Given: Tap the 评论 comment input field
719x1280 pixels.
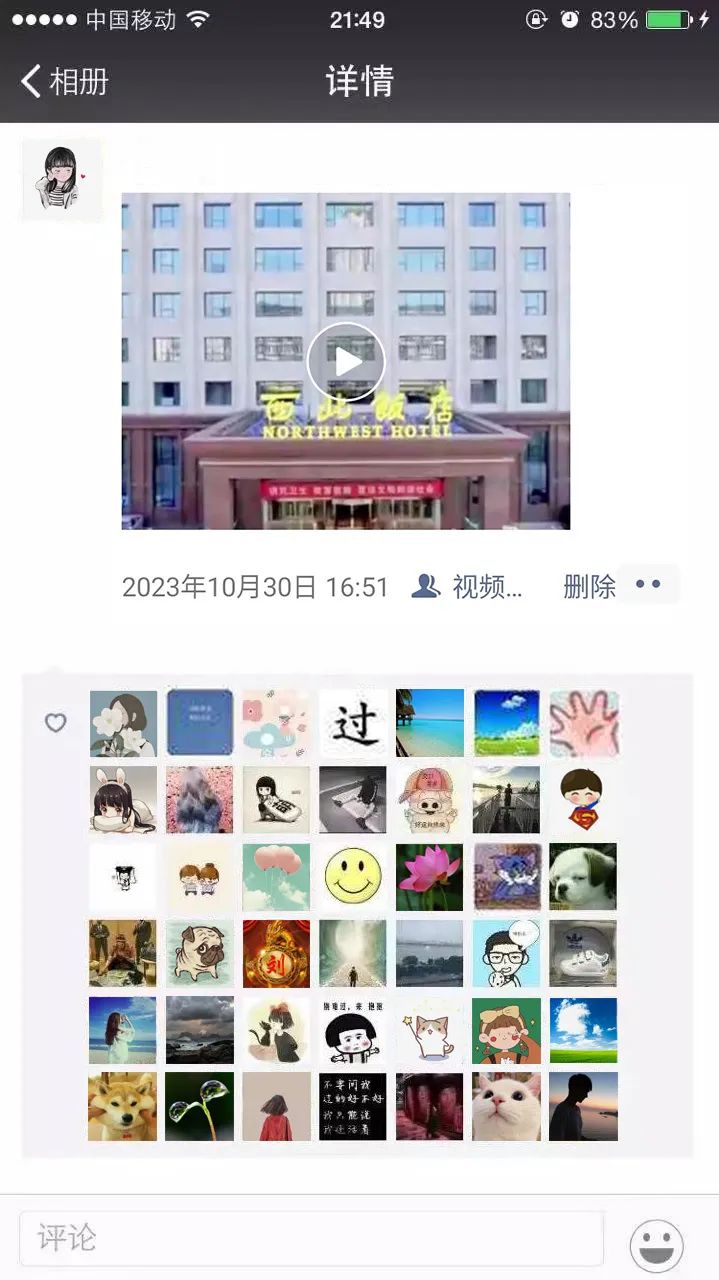Looking at the screenshot, I should click(311, 1238).
